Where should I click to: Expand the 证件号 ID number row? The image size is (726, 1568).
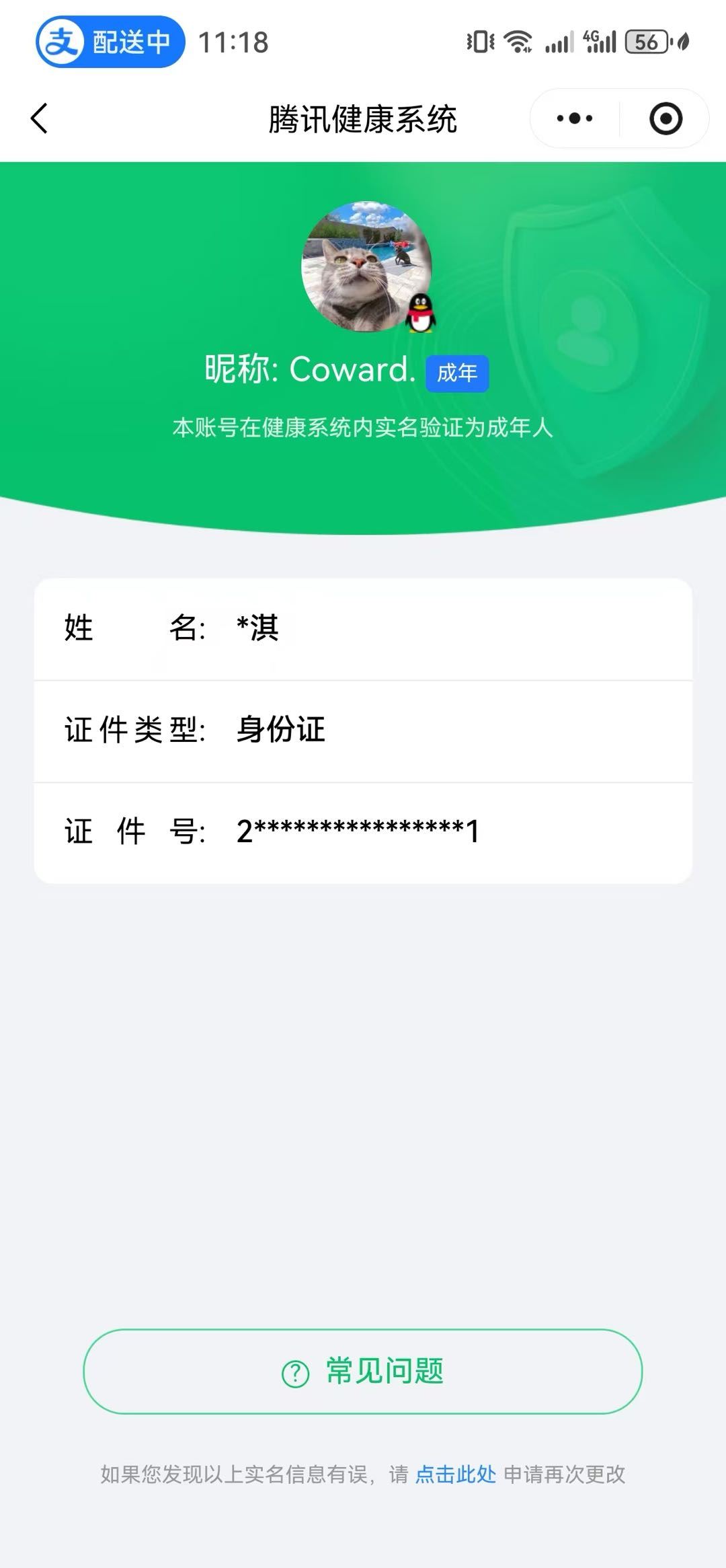pyautogui.click(x=363, y=832)
